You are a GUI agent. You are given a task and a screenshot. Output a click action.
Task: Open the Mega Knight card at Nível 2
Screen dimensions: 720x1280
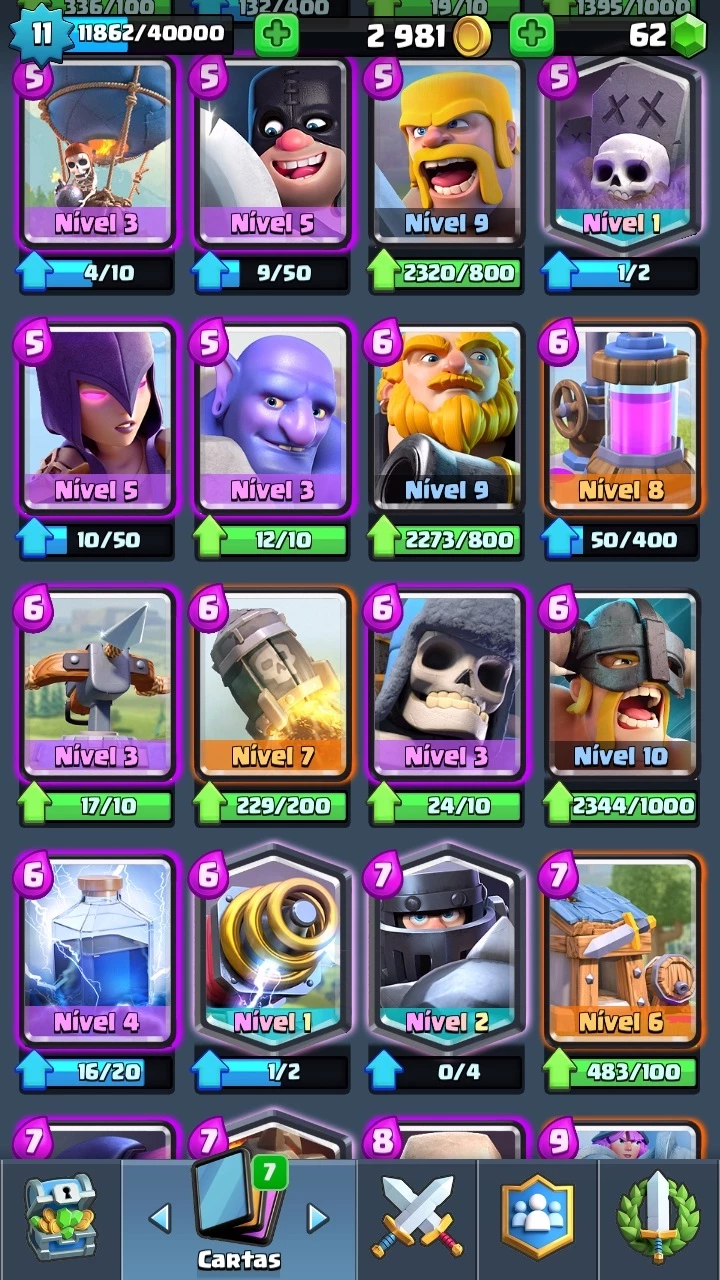pyautogui.click(x=448, y=951)
